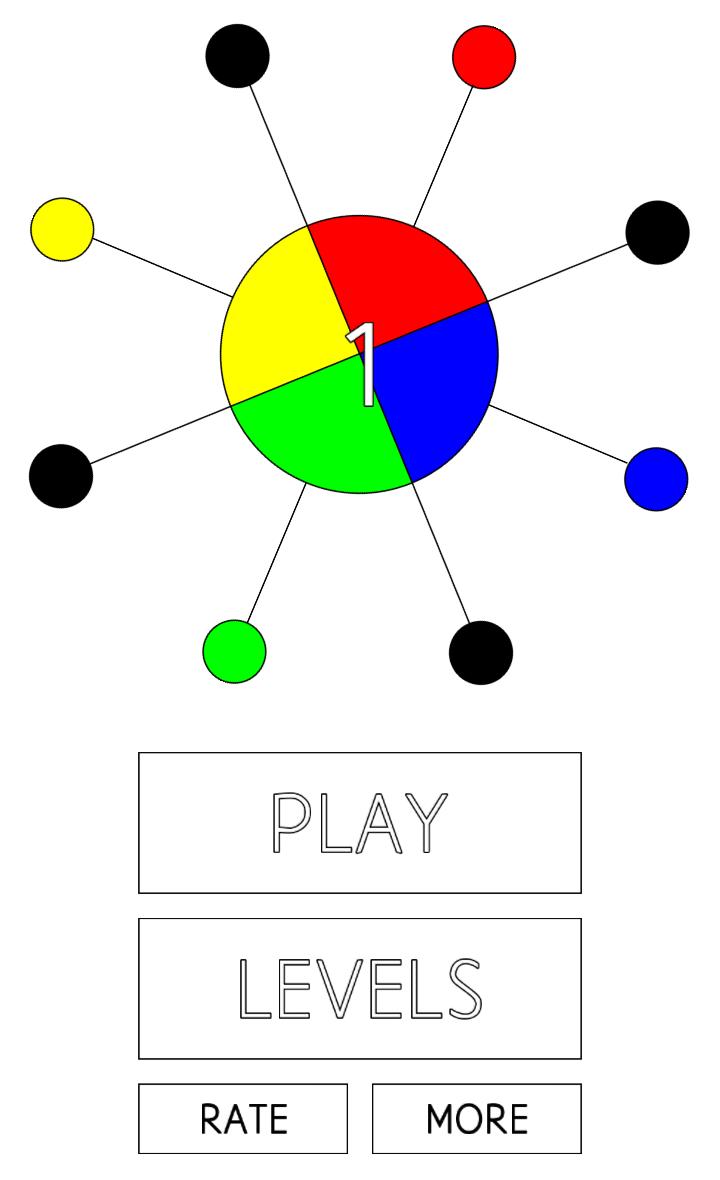Start the game with PLAY
The height and width of the screenshot is (1180, 720).
coord(359,822)
